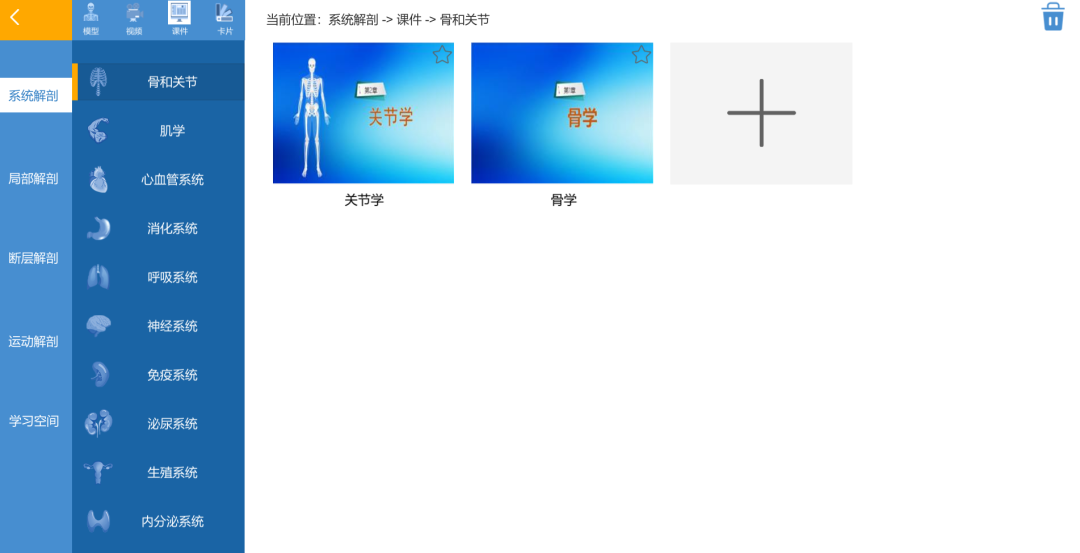Choose the 神经系统 category
The image size is (1080, 553).
click(x=171, y=326)
